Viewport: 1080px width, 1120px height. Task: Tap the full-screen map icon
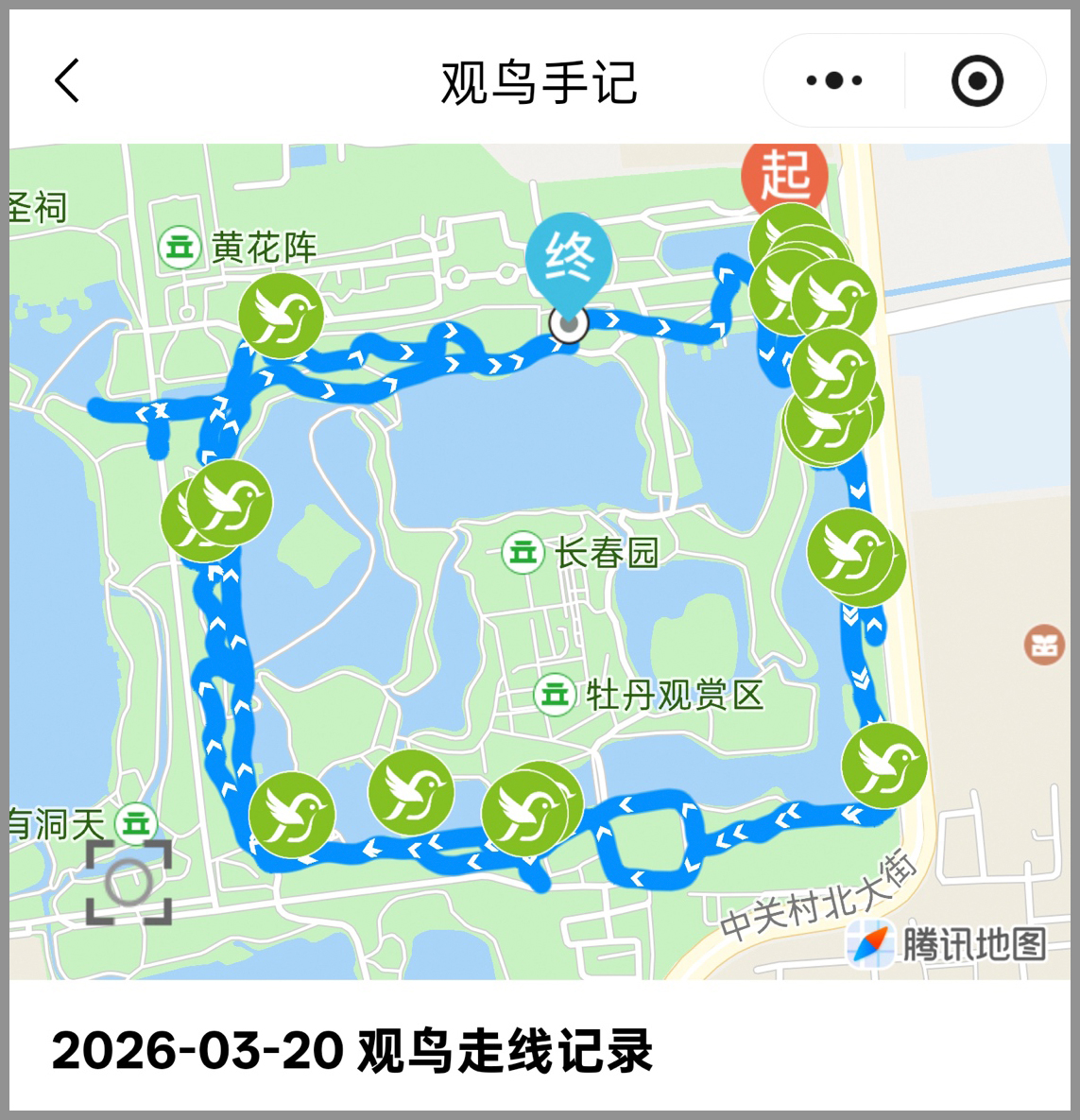[x=129, y=882]
